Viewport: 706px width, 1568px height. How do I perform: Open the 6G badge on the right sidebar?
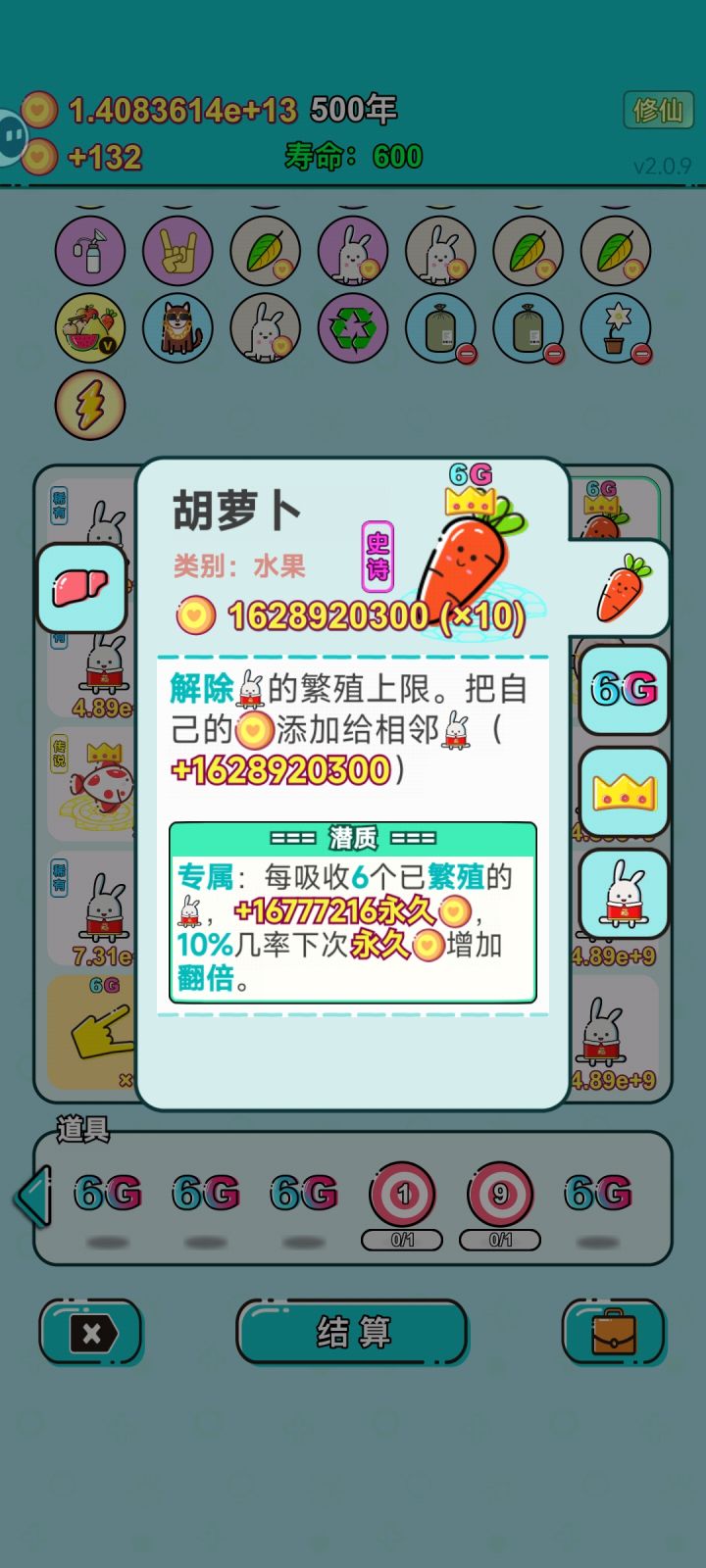point(624,689)
